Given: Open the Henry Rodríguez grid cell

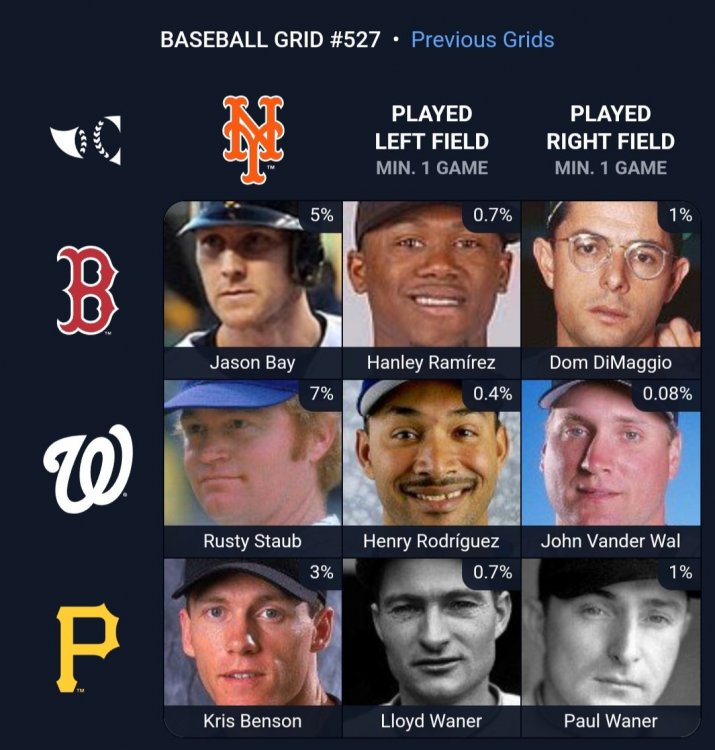Looking at the screenshot, I should click(x=431, y=467).
